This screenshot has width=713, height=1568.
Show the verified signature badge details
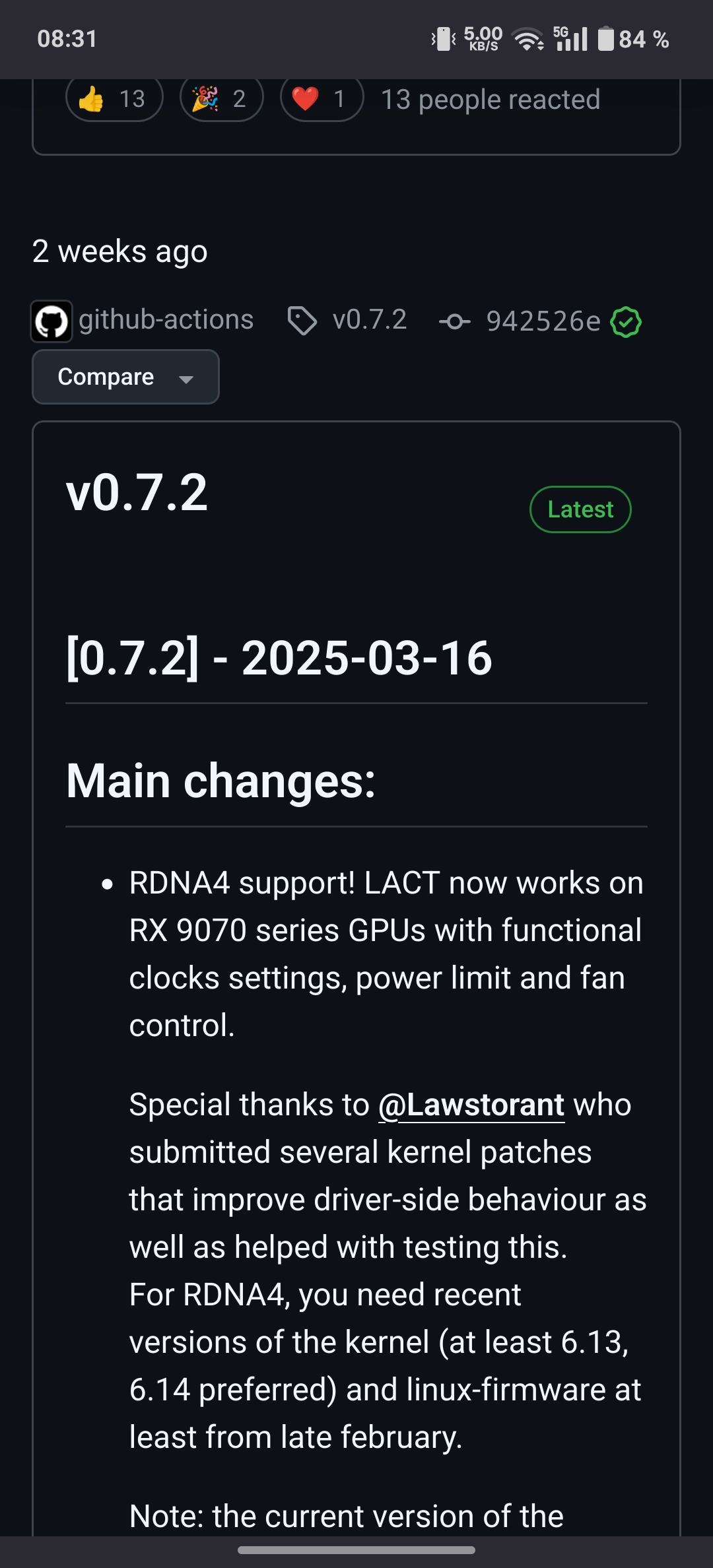click(x=626, y=322)
